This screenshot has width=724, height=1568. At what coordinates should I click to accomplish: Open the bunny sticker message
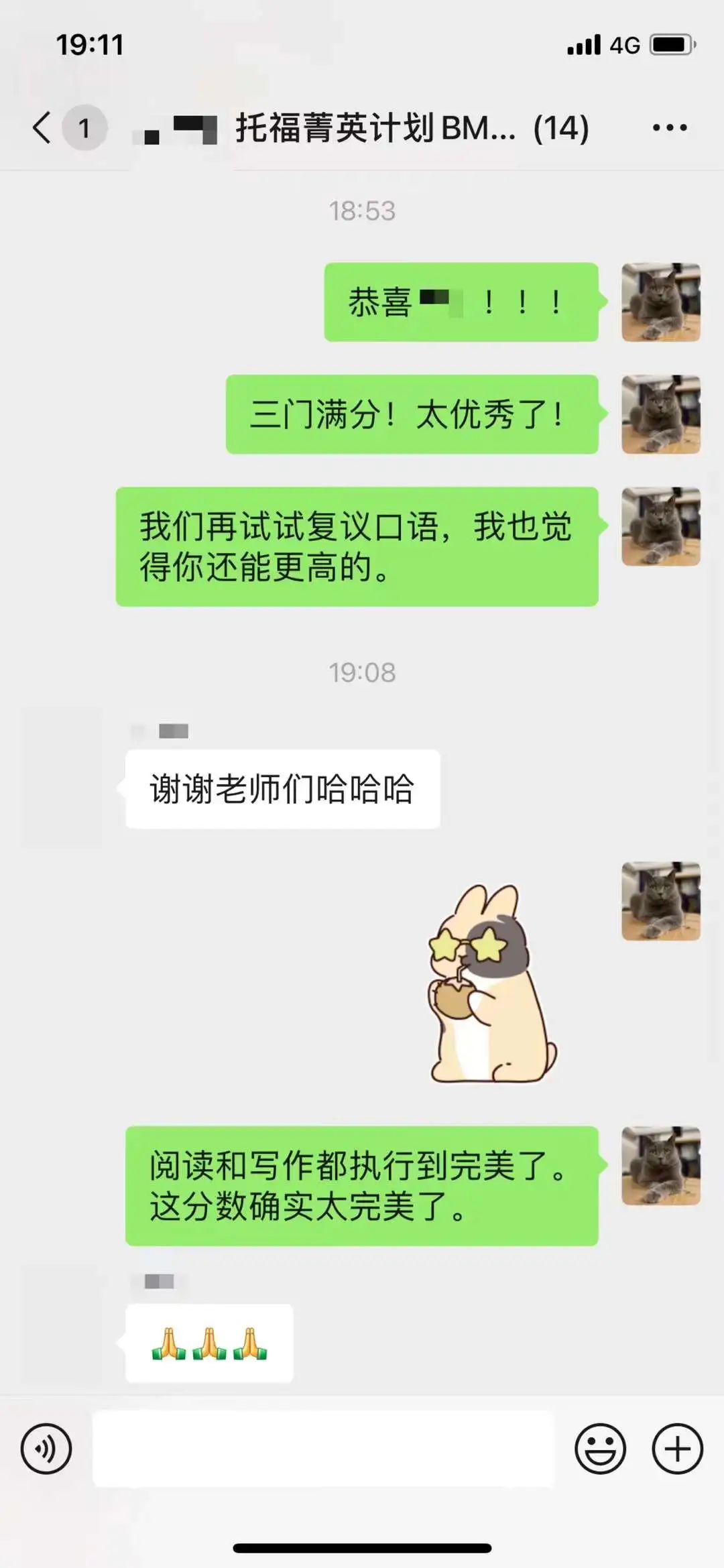pos(493,983)
